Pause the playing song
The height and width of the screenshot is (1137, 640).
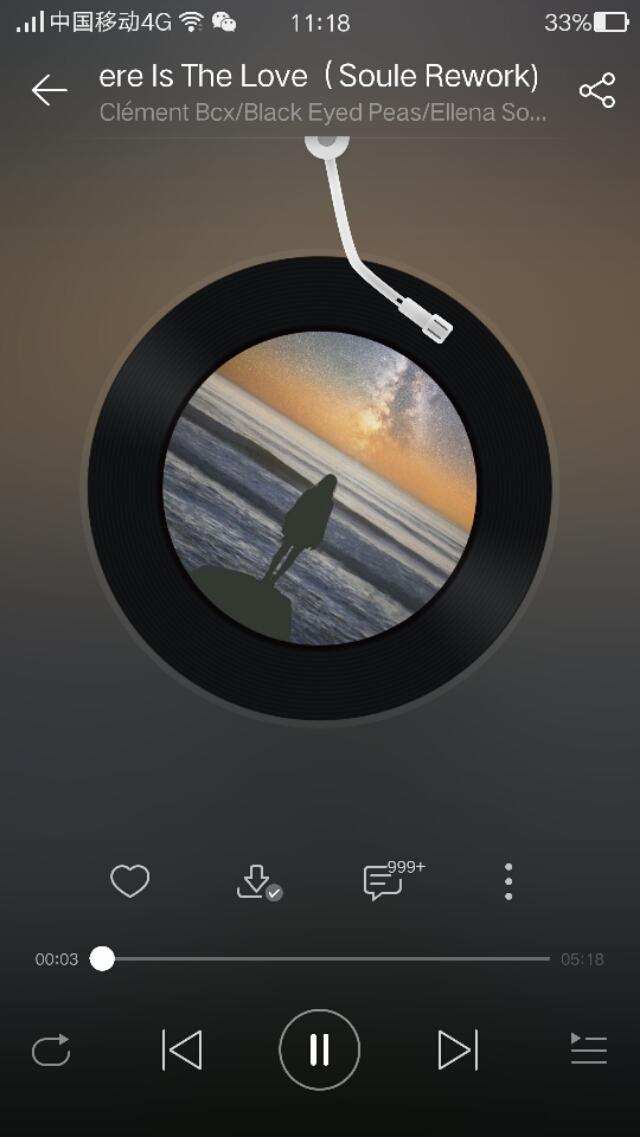319,1050
